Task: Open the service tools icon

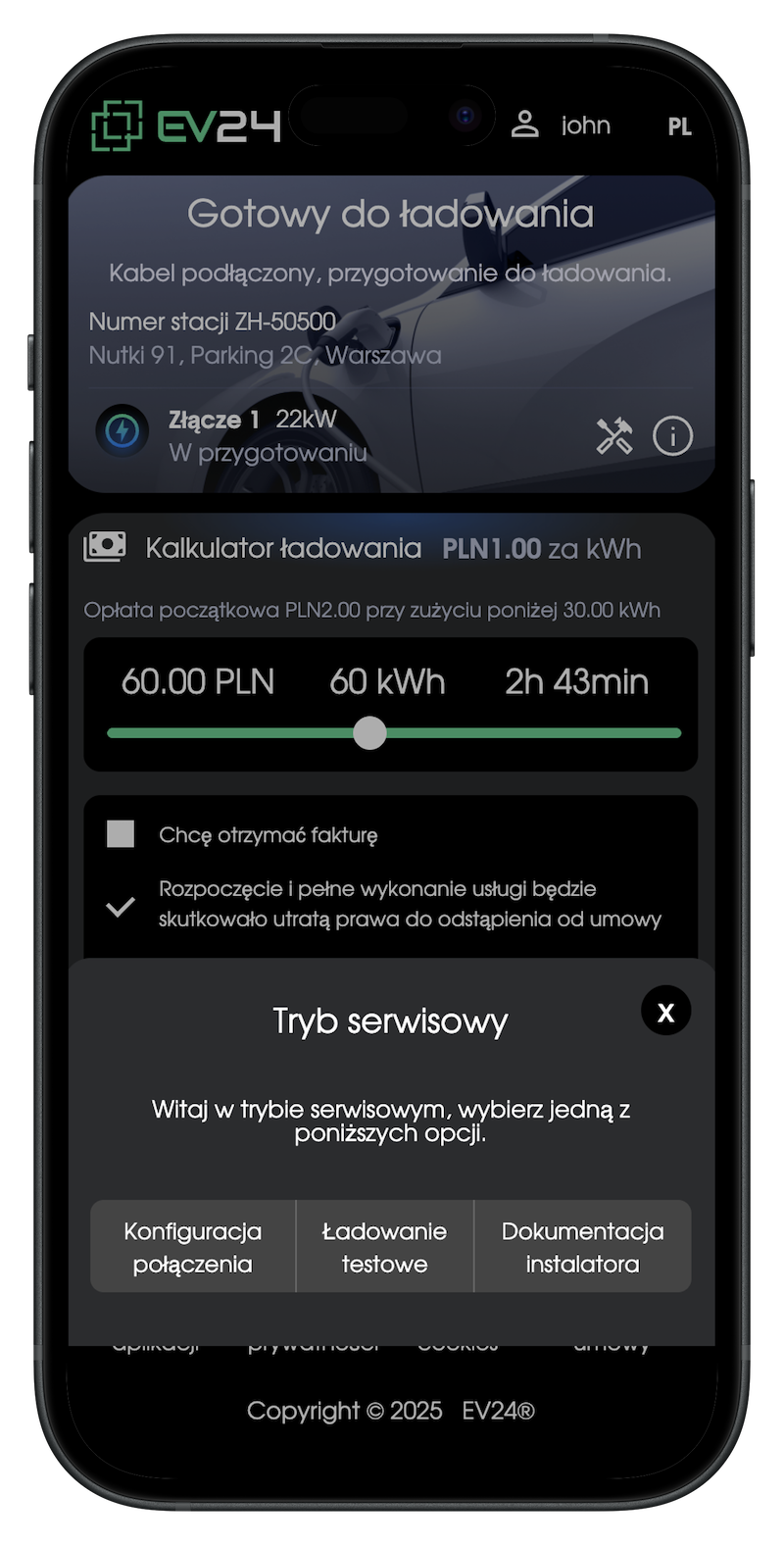Action: pos(614,436)
